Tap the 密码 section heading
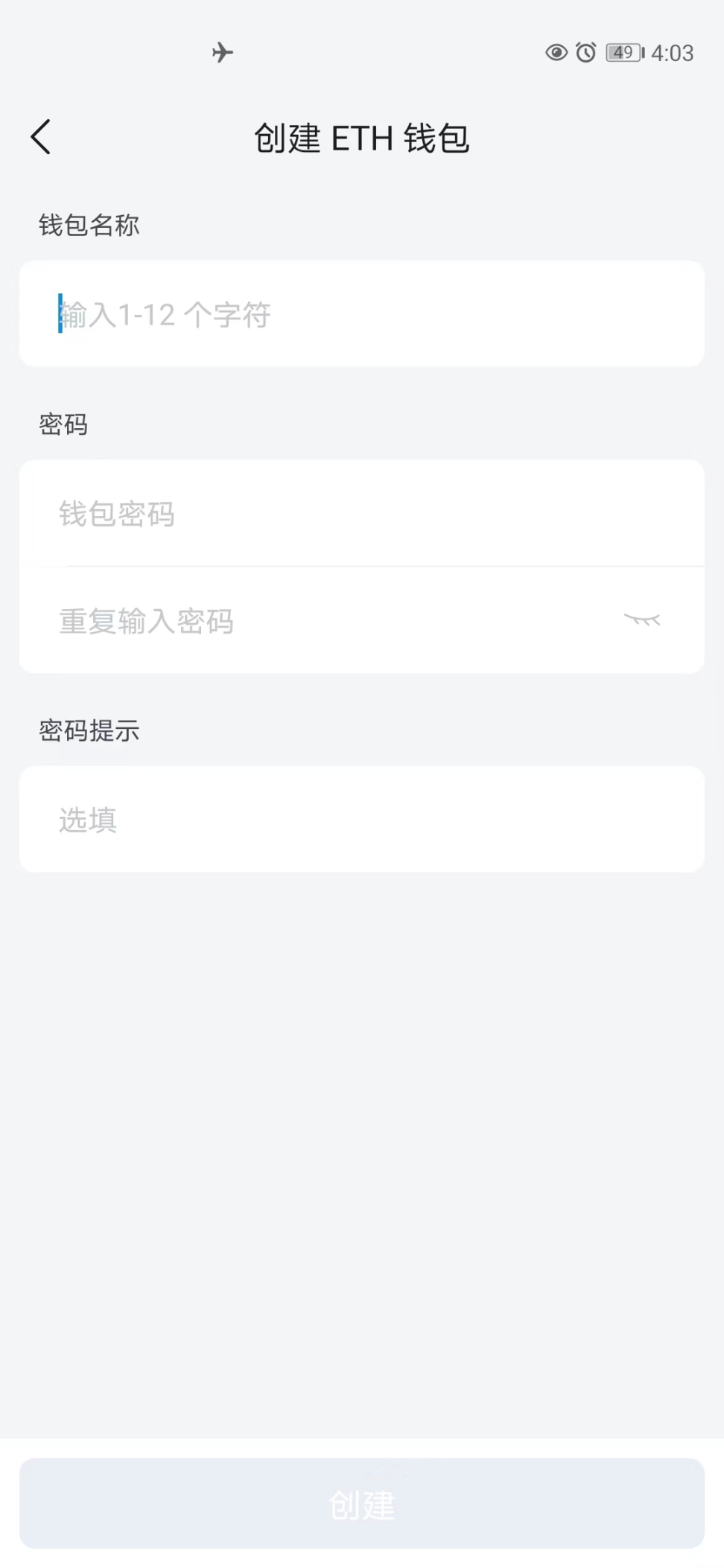 pos(63,424)
